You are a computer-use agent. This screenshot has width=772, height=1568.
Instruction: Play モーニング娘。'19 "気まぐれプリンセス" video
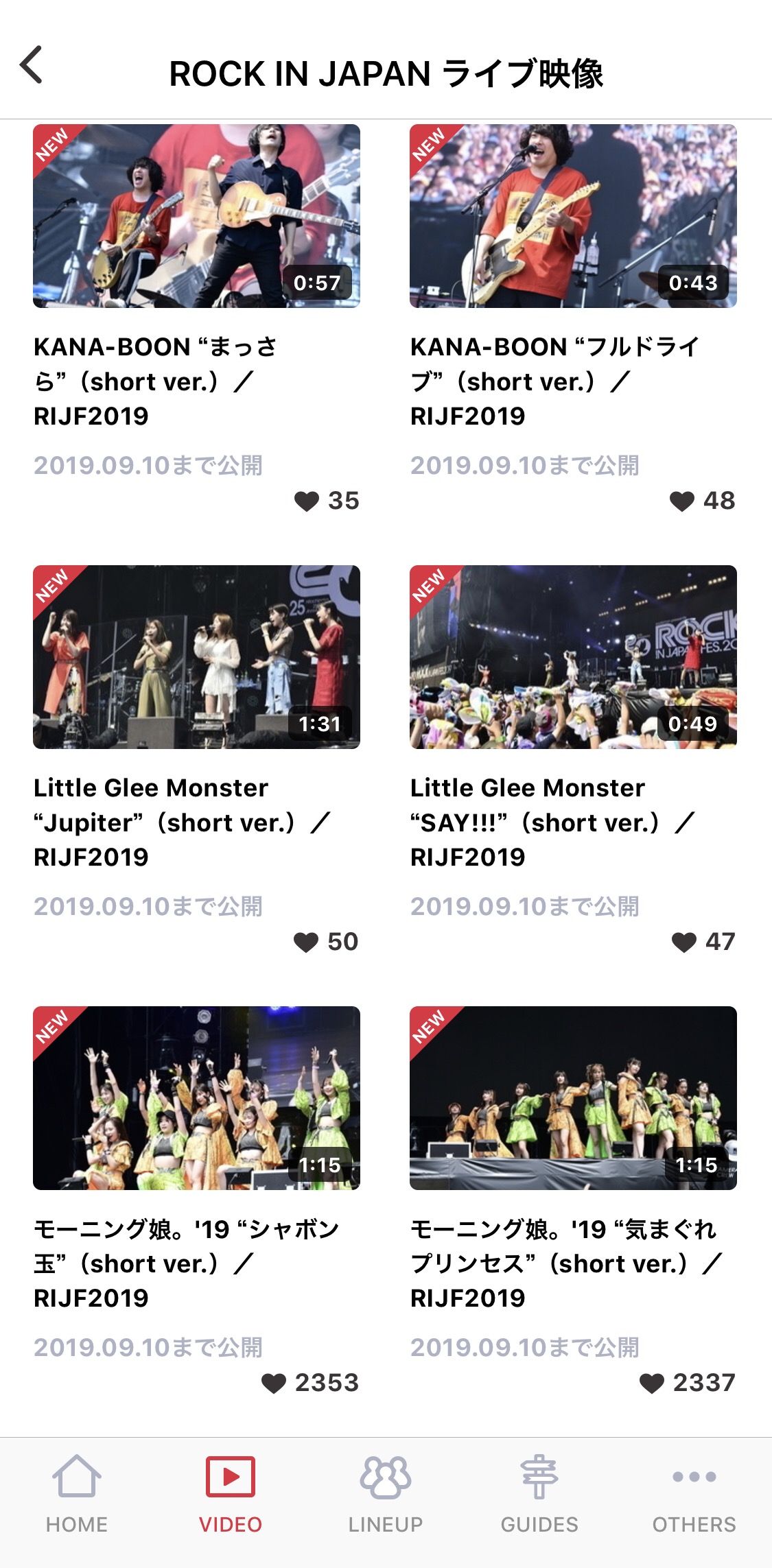click(x=573, y=1098)
